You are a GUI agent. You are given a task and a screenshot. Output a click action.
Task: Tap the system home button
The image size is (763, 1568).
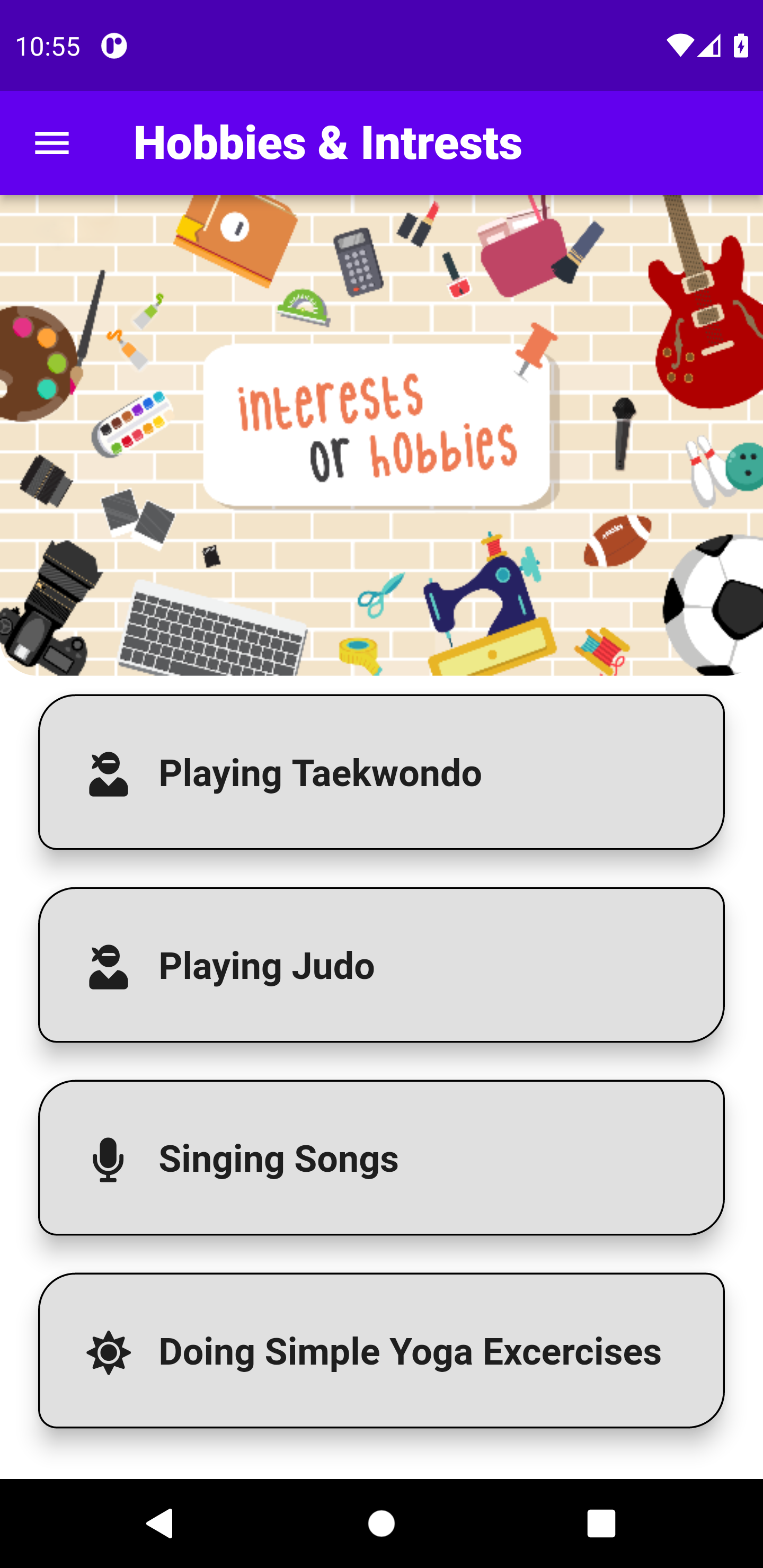[x=381, y=1524]
